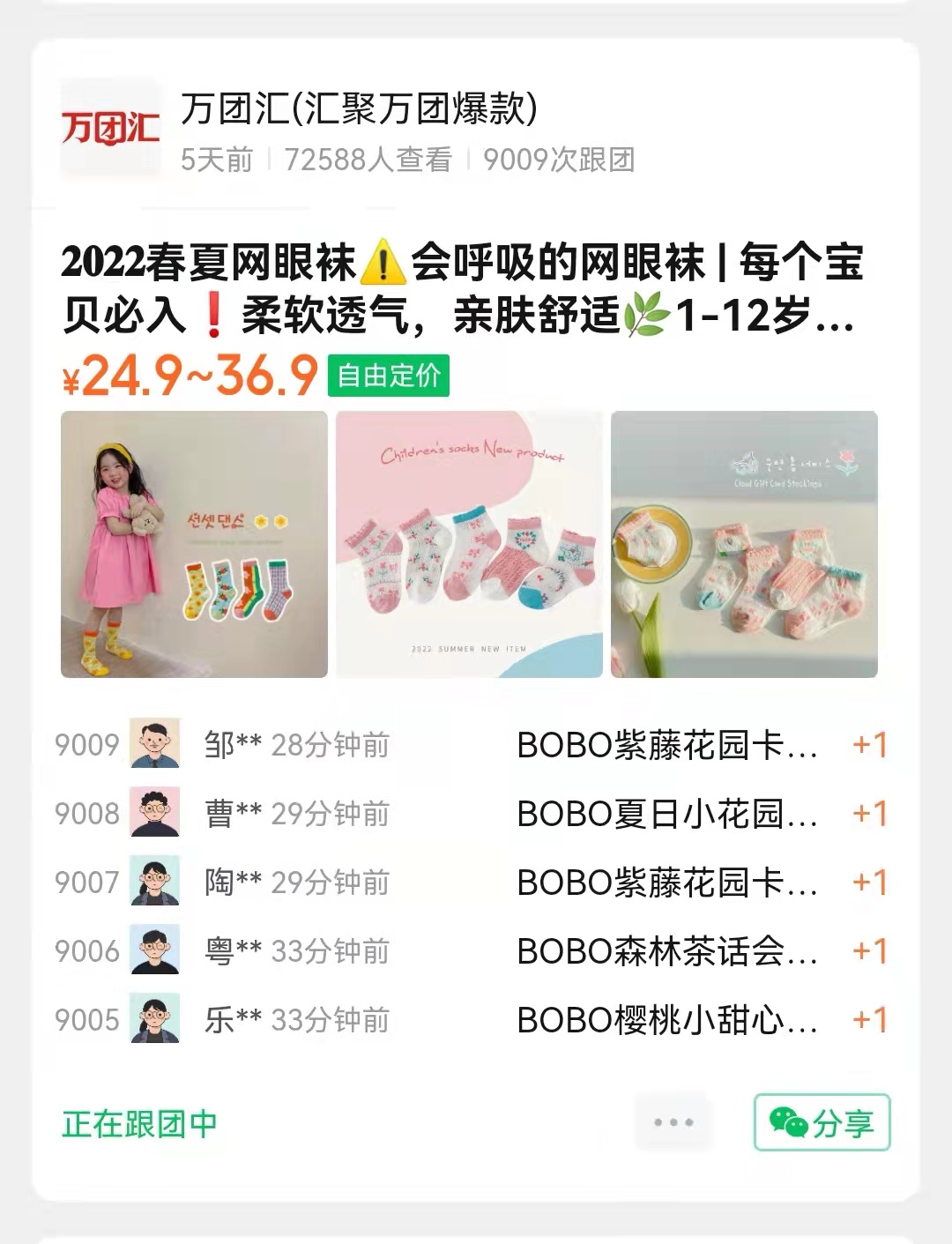Viewport: 952px width, 1244px height.
Task: Open order 9008 from 曹**
Action: pyautogui.click(x=472, y=813)
